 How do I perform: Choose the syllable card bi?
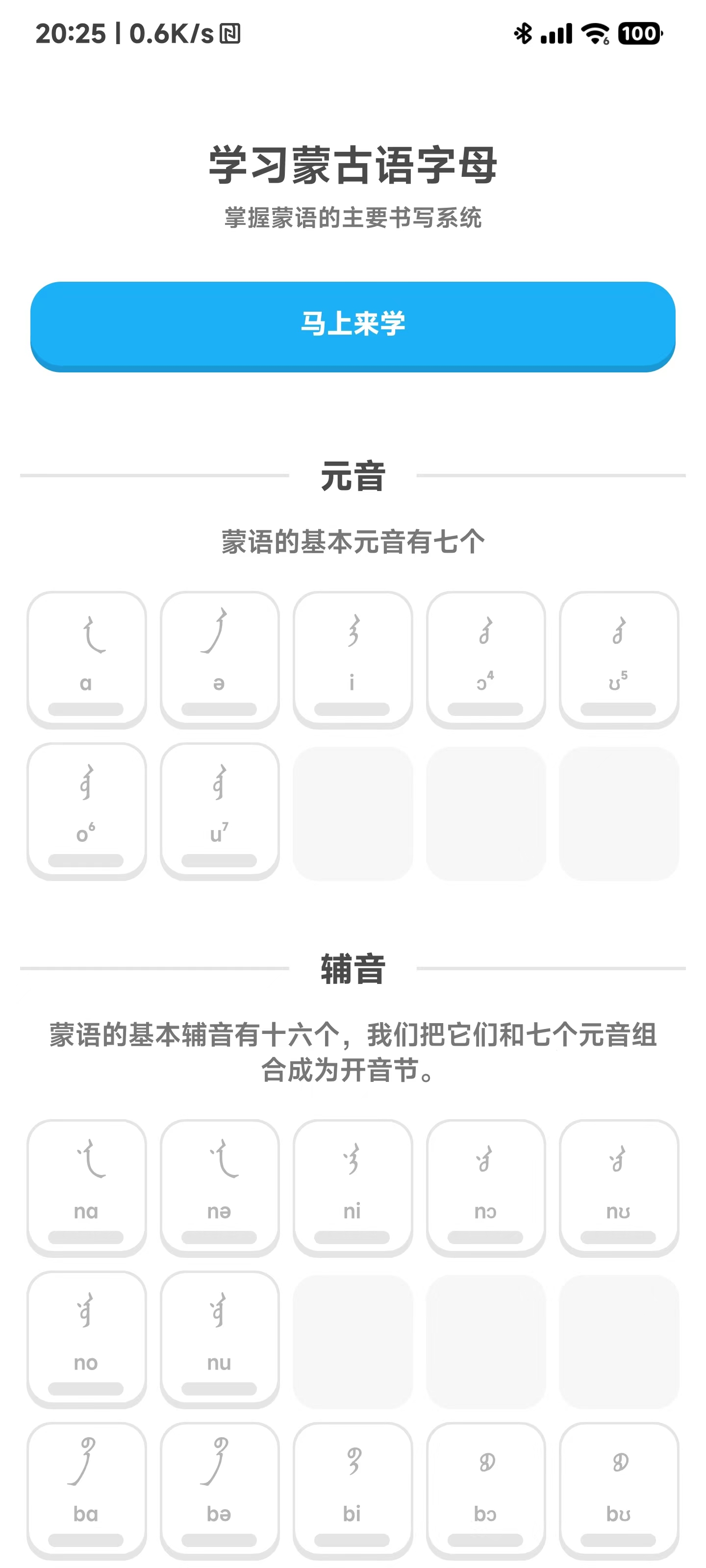coord(353,1490)
